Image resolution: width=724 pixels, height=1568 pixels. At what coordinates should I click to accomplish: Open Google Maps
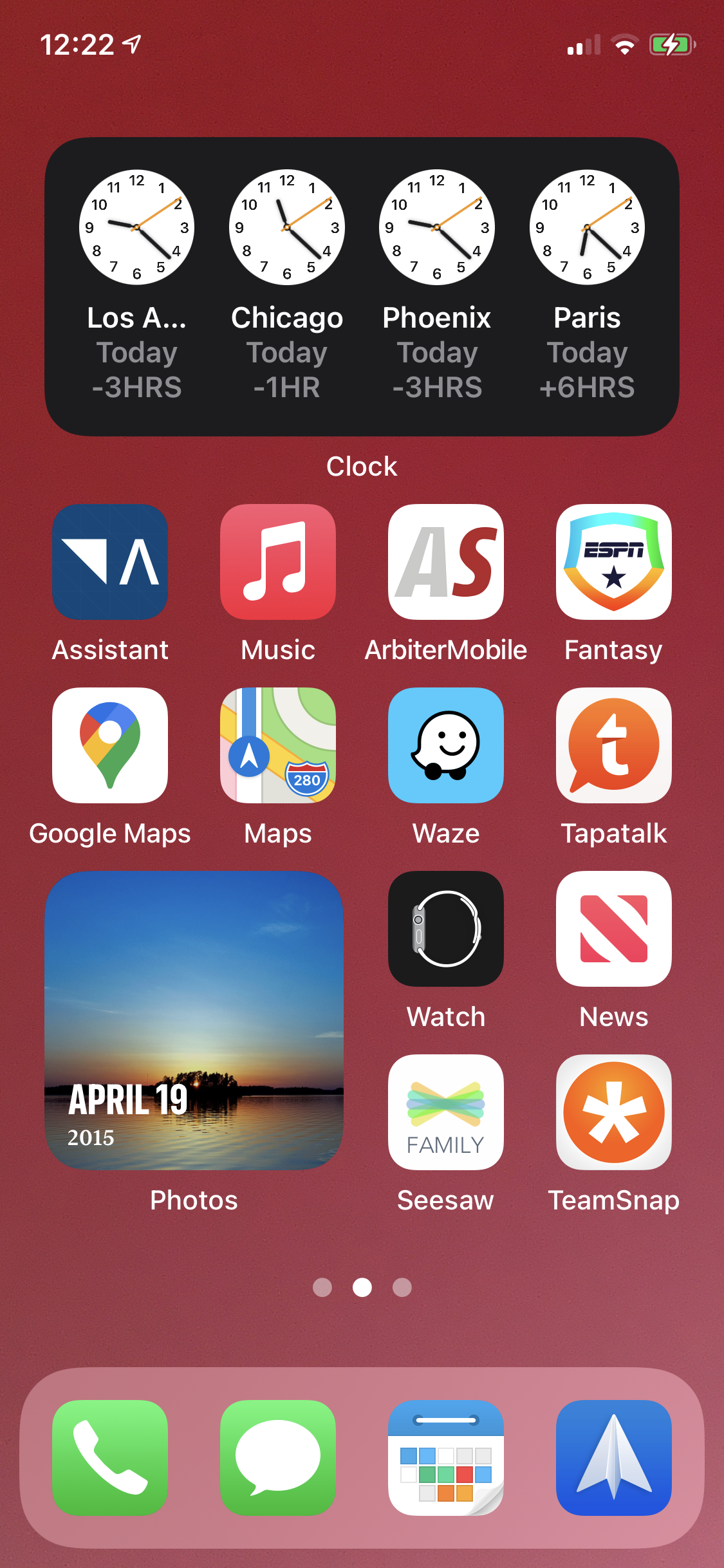[x=110, y=745]
